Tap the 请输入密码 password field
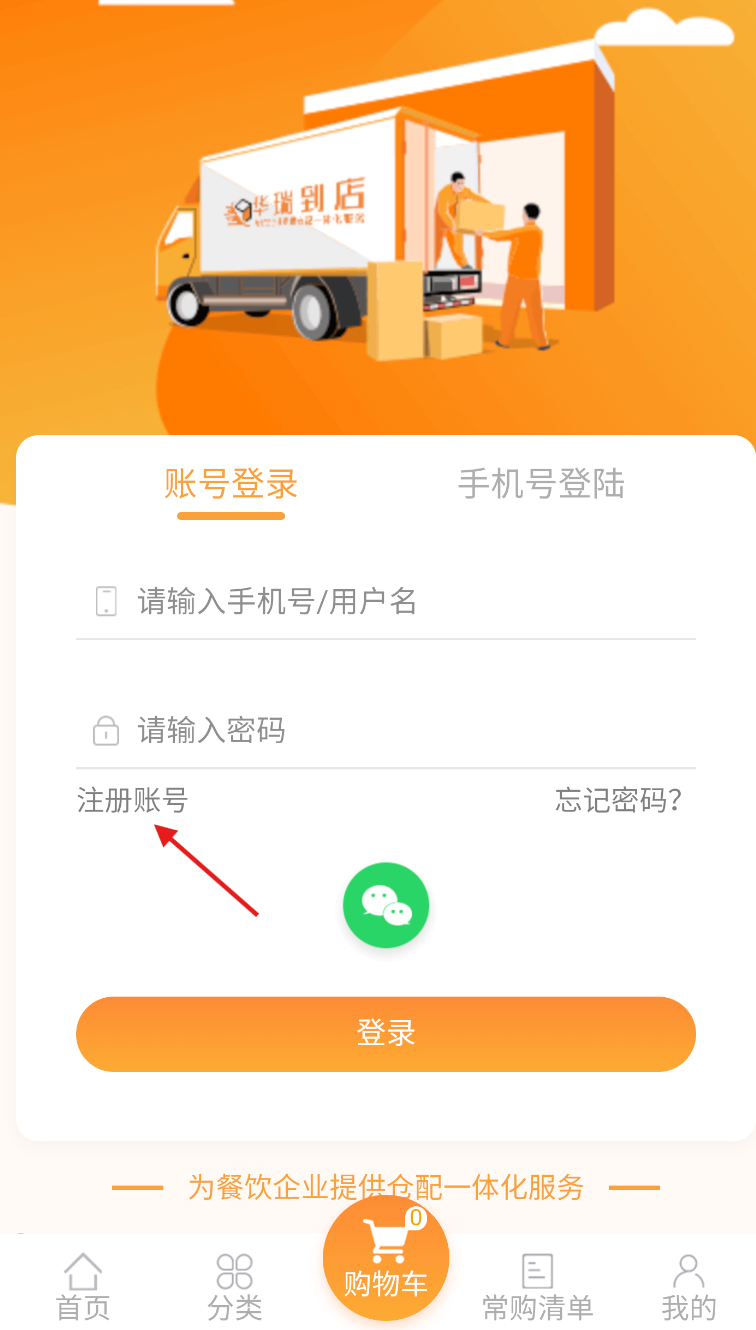The image size is (756, 1330). pos(400,731)
